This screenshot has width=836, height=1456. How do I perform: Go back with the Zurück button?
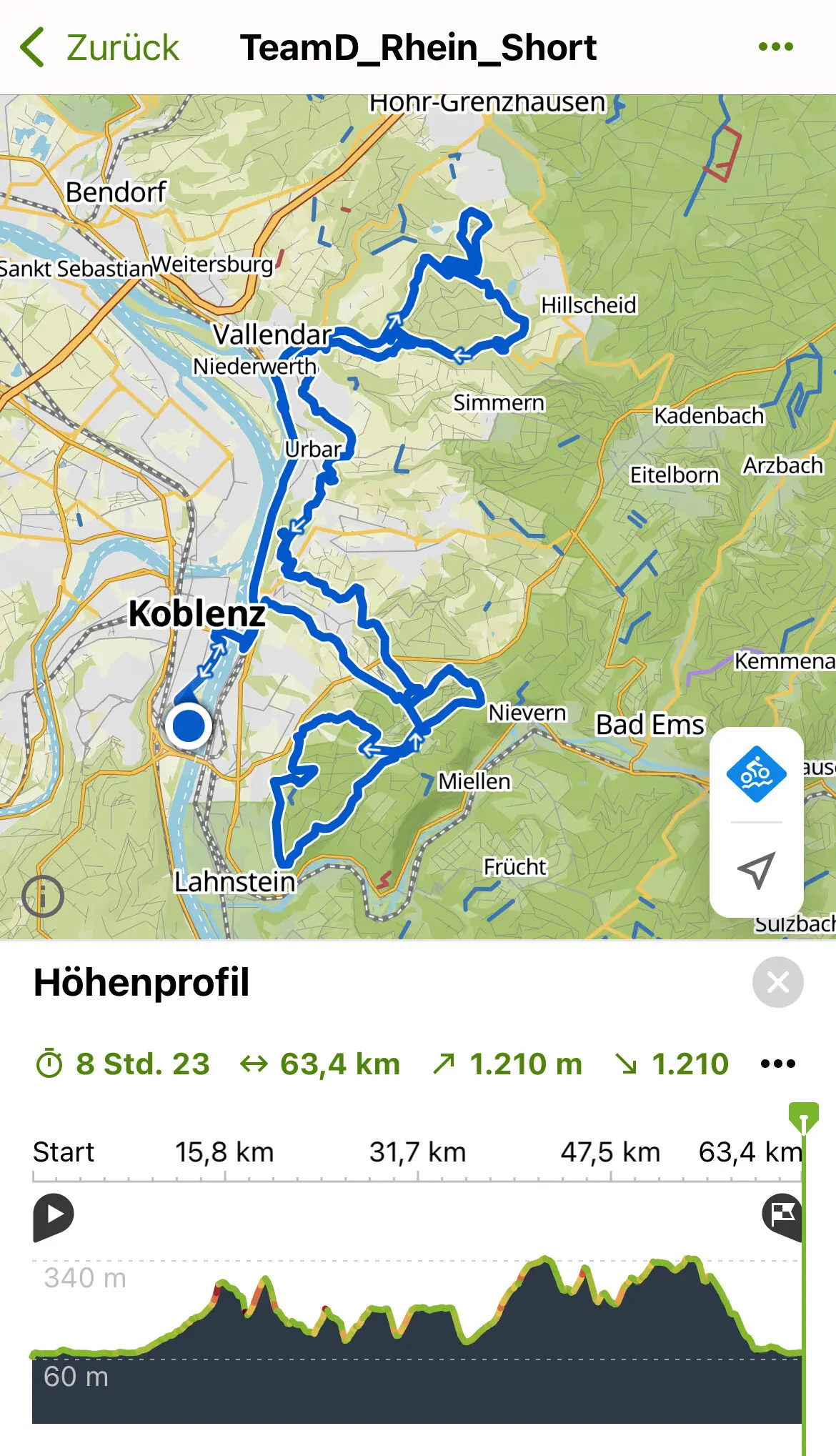pos(100,48)
